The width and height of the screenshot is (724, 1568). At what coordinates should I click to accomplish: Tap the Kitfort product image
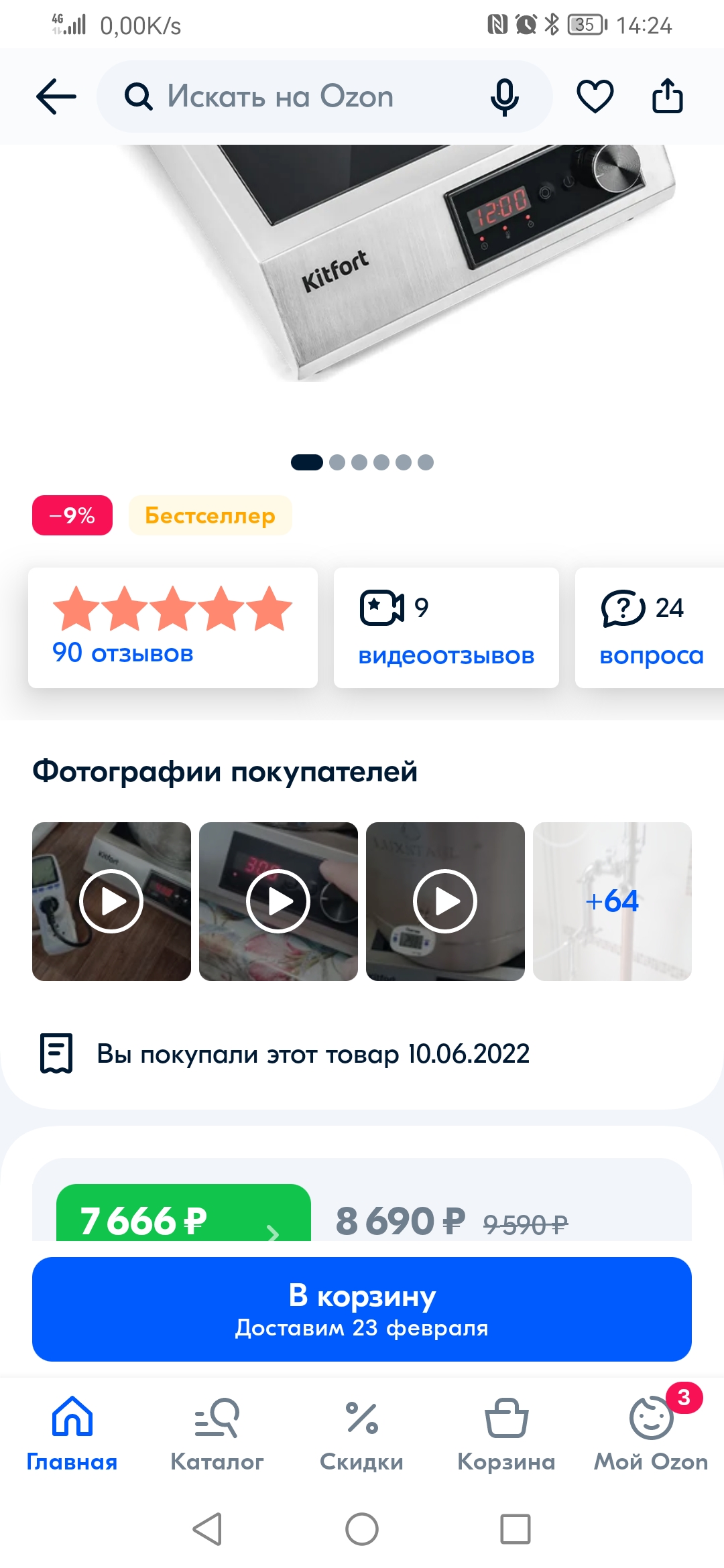click(x=402, y=268)
